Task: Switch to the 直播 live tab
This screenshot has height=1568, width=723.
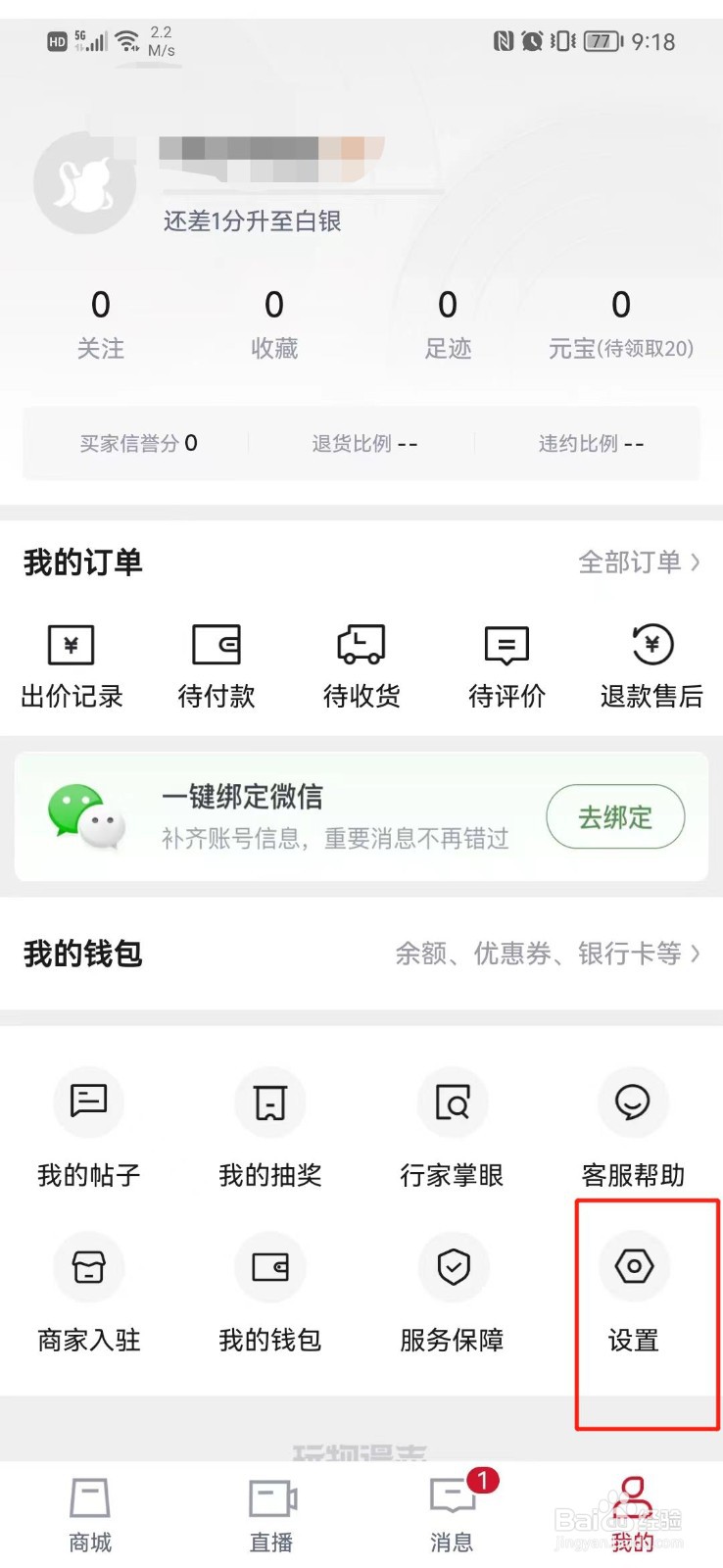Action: click(271, 1515)
